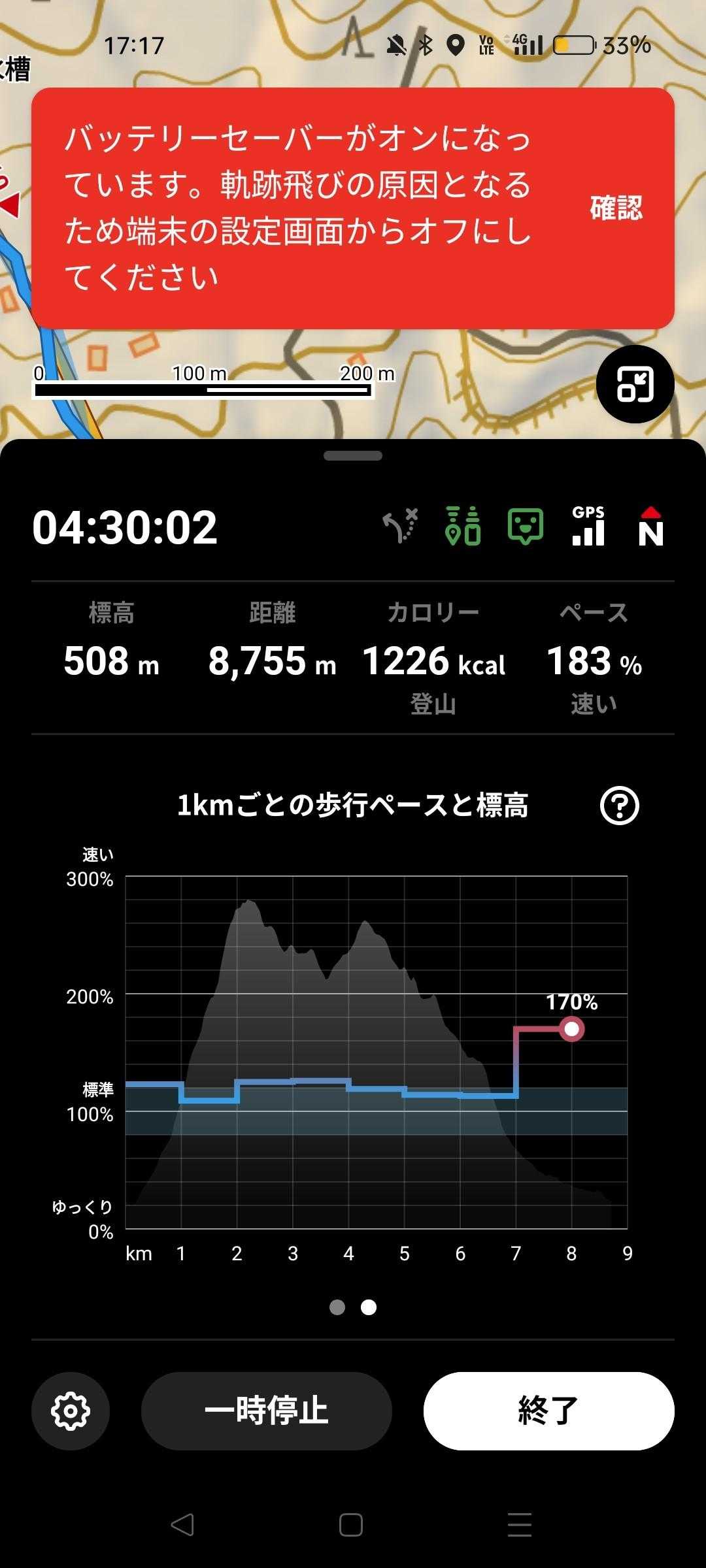Tap the panel drag handle

[353, 456]
